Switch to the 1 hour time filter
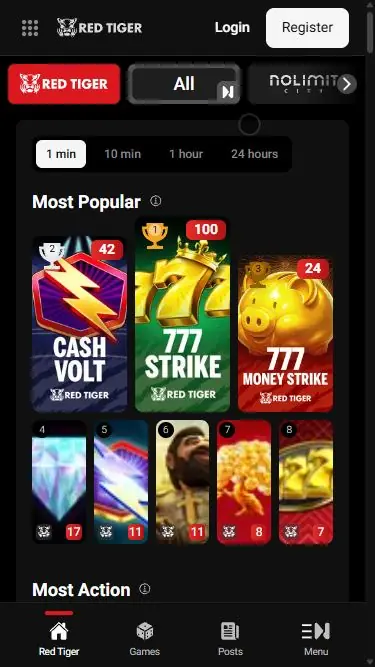Image resolution: width=375 pixels, height=667 pixels. tap(186, 154)
